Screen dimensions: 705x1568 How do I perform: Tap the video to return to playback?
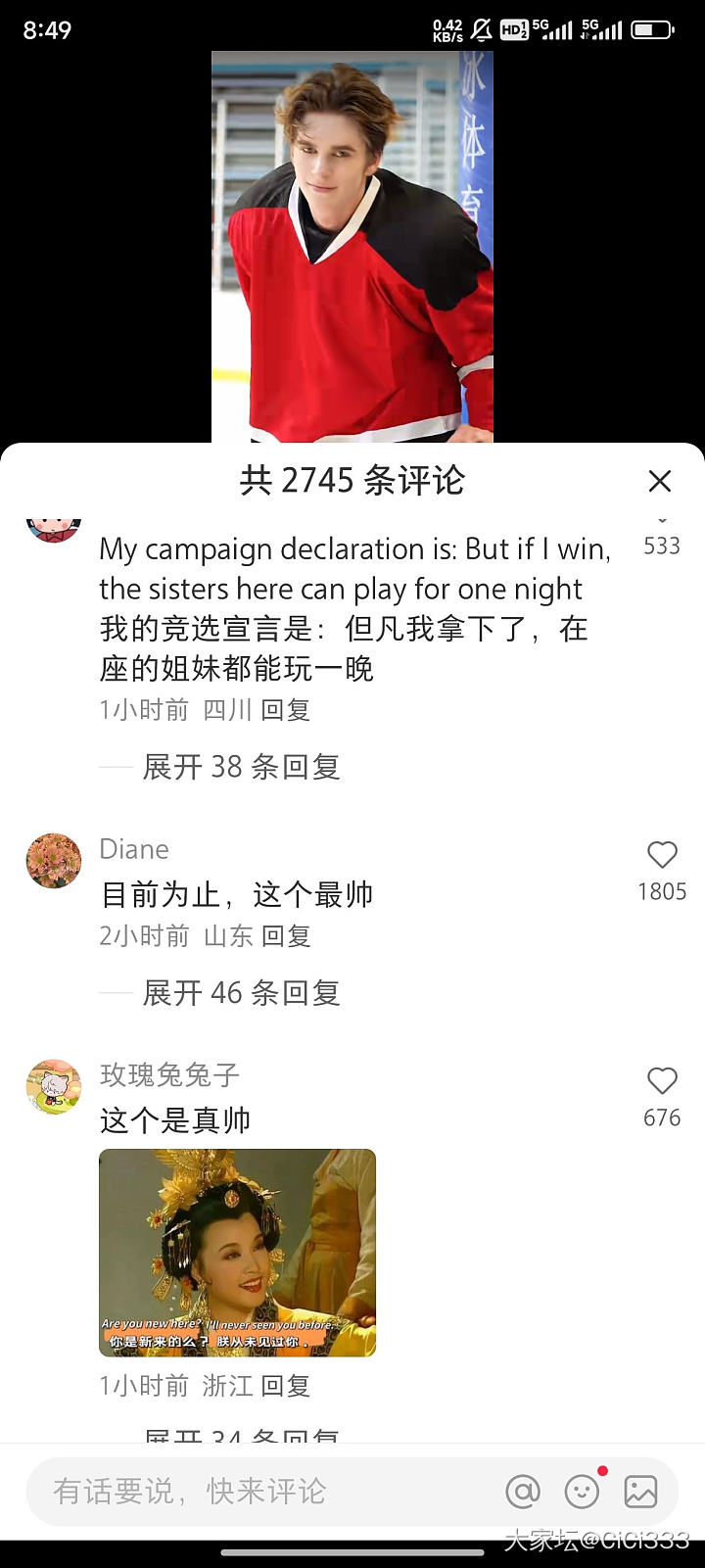click(x=352, y=245)
